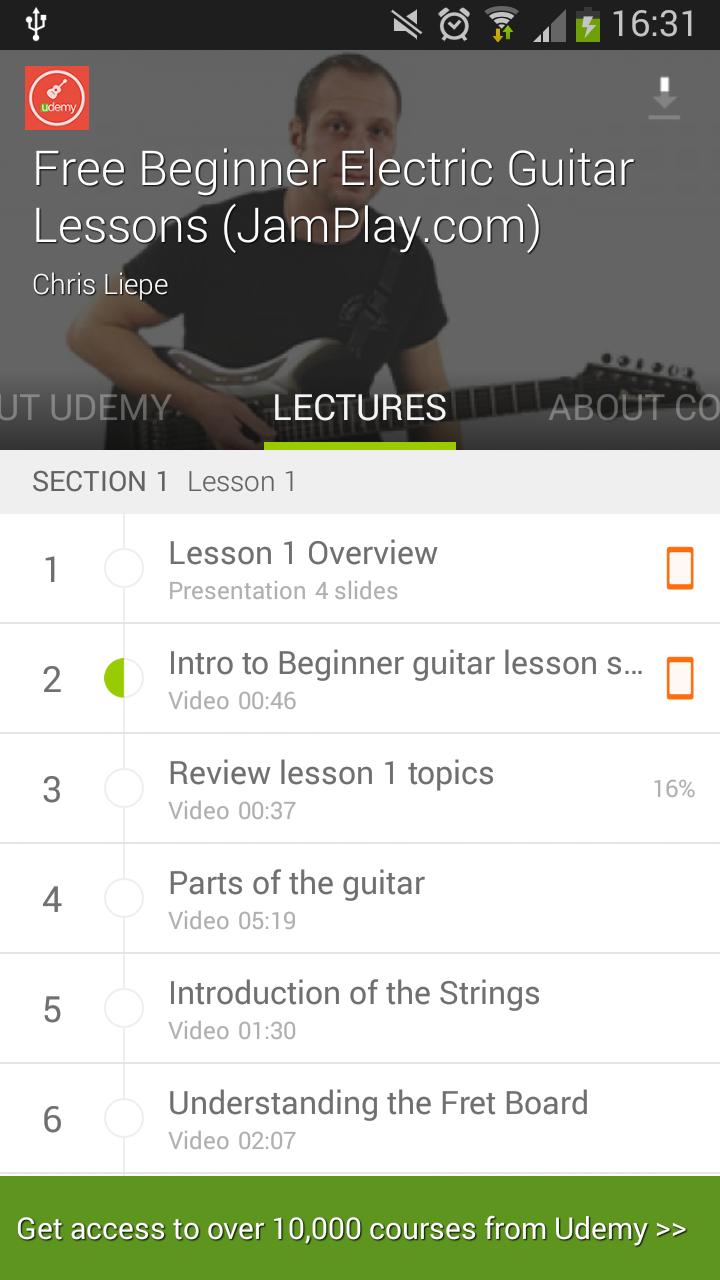The width and height of the screenshot is (720, 1280).
Task: Tap orange device icon on Intro to Beginner lecture
Action: tap(679, 677)
